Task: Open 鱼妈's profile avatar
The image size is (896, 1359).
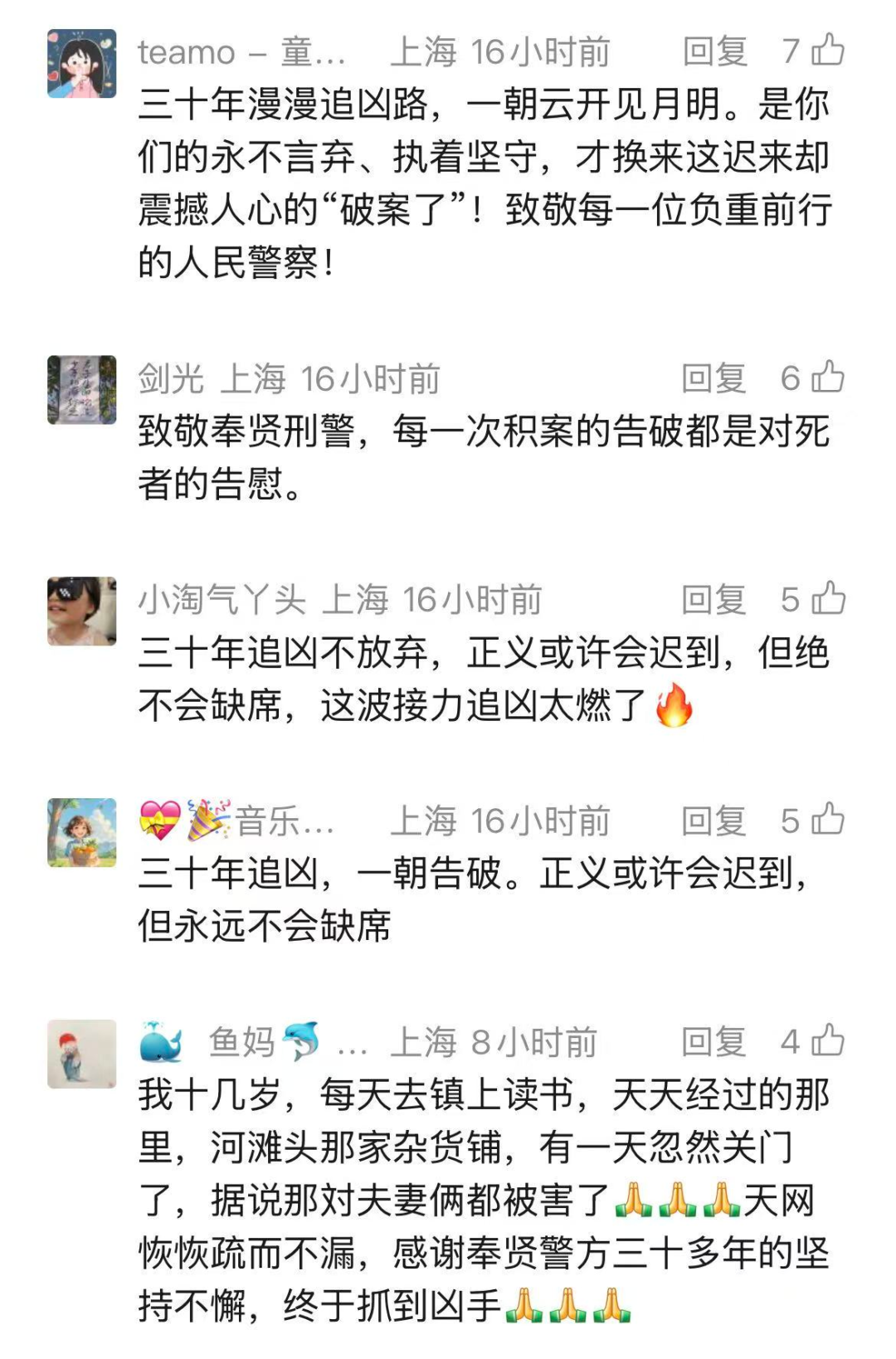Action: click(x=81, y=1054)
